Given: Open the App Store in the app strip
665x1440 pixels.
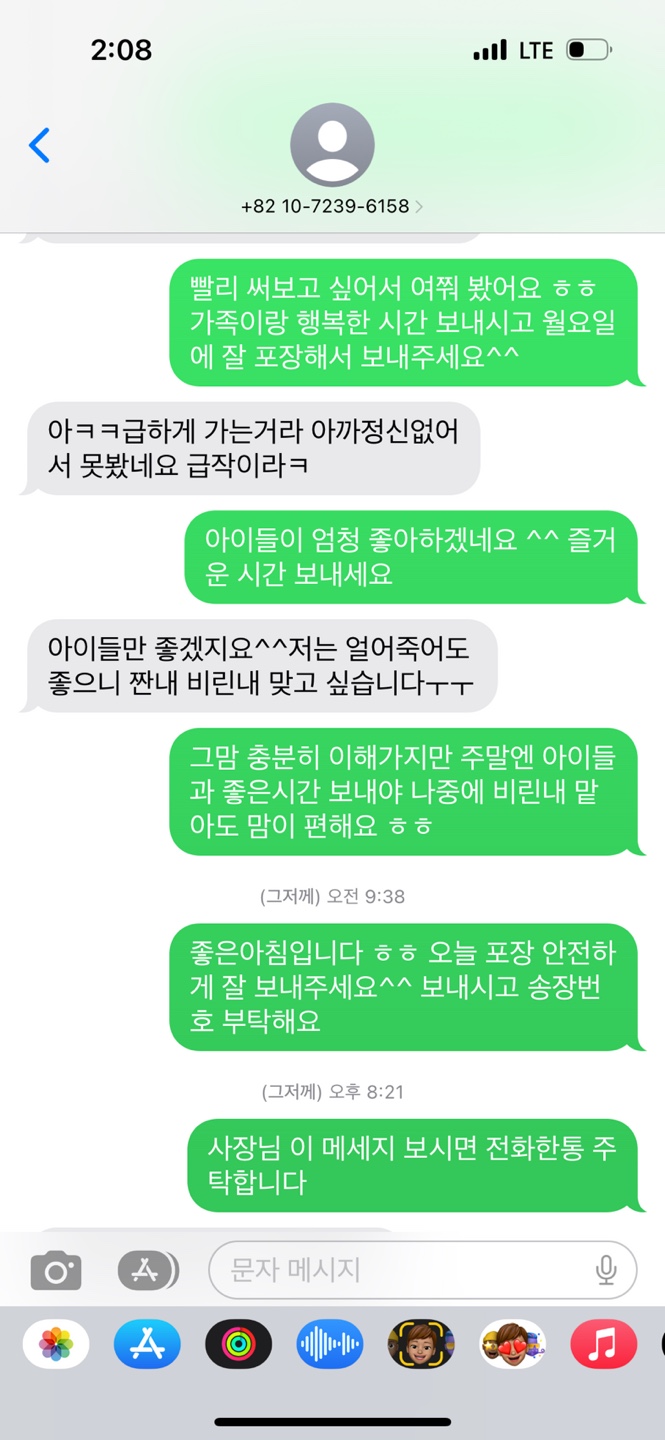Looking at the screenshot, I should pos(147,1344).
